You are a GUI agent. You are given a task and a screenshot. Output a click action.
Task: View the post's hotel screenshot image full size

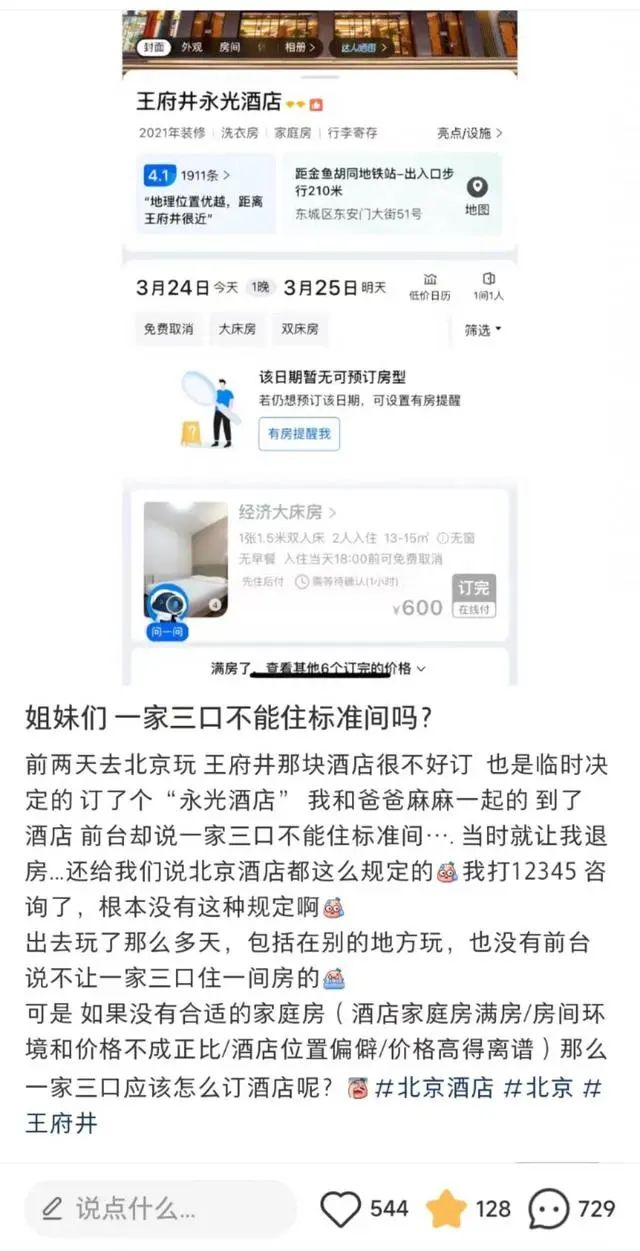320,347
